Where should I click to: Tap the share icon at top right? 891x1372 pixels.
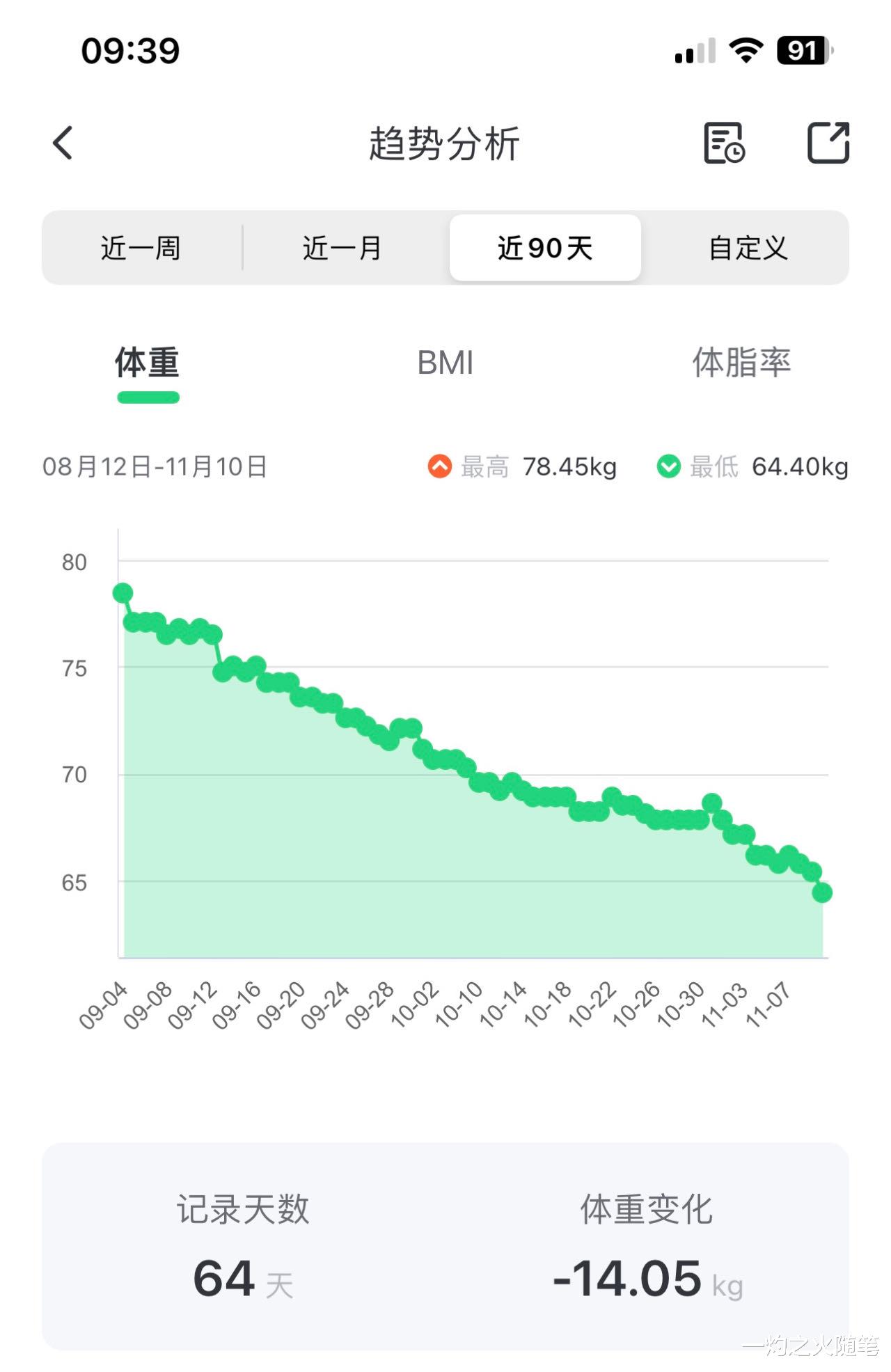828,143
